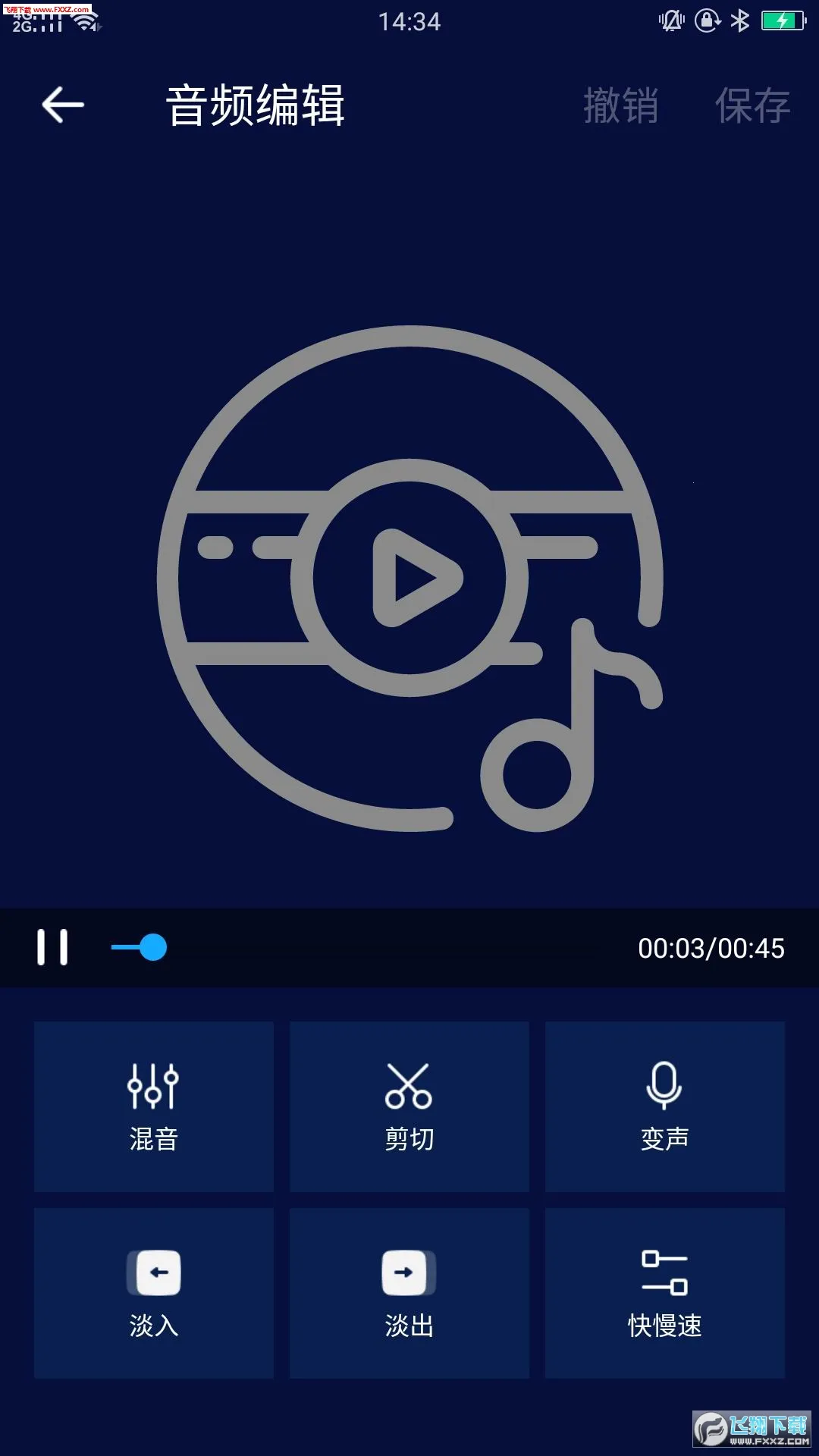Pause the audio playback
The height and width of the screenshot is (1456, 819).
coord(52,947)
